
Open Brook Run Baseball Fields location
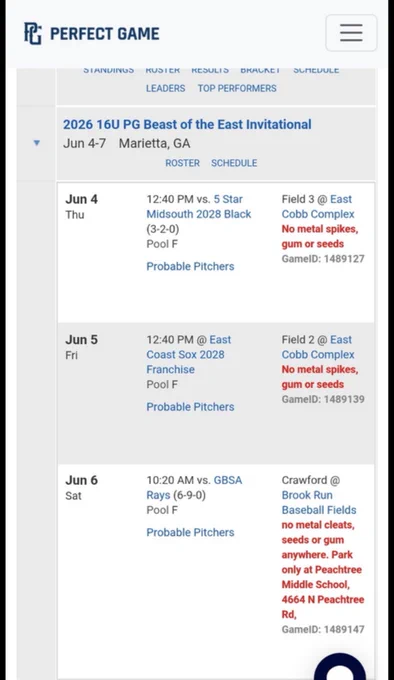pyautogui.click(x=319, y=503)
